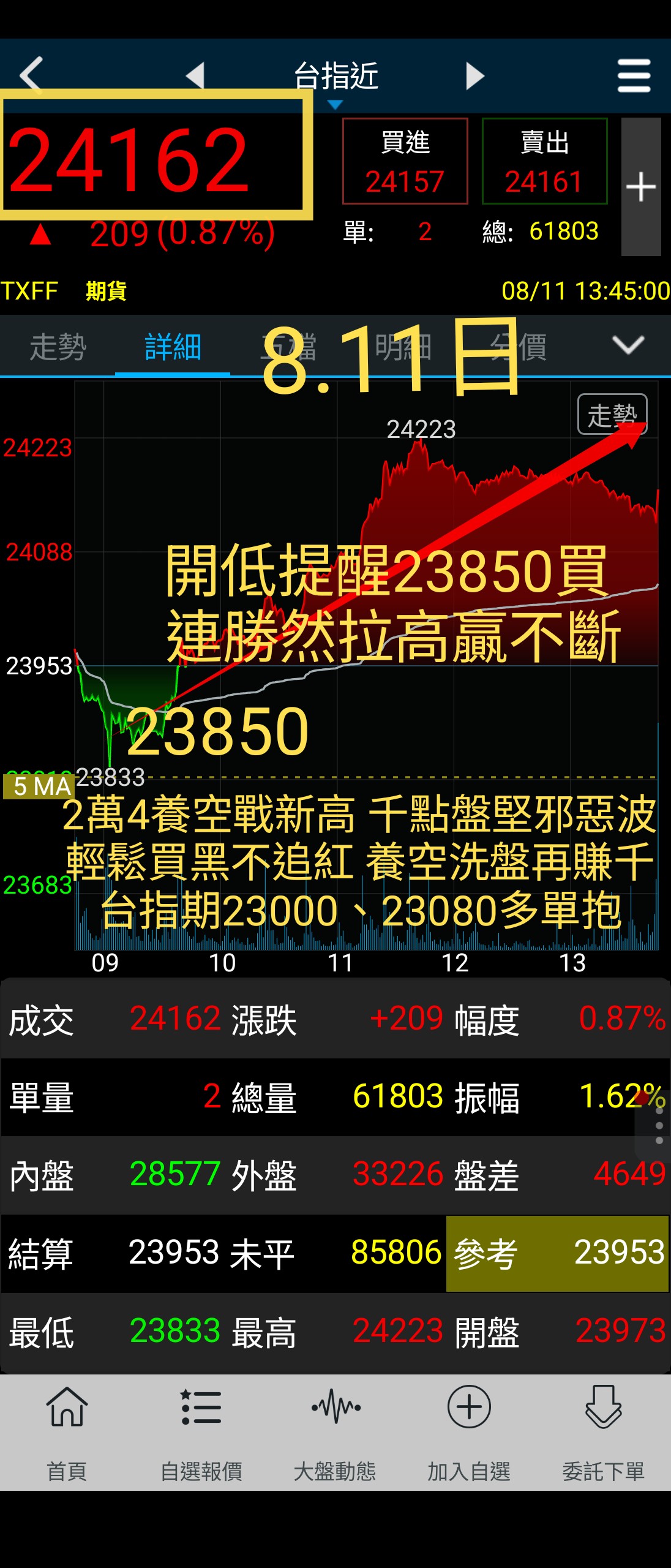Go to 首頁 in the bottom bar
Screen dimensions: 671x1568
67,1432
